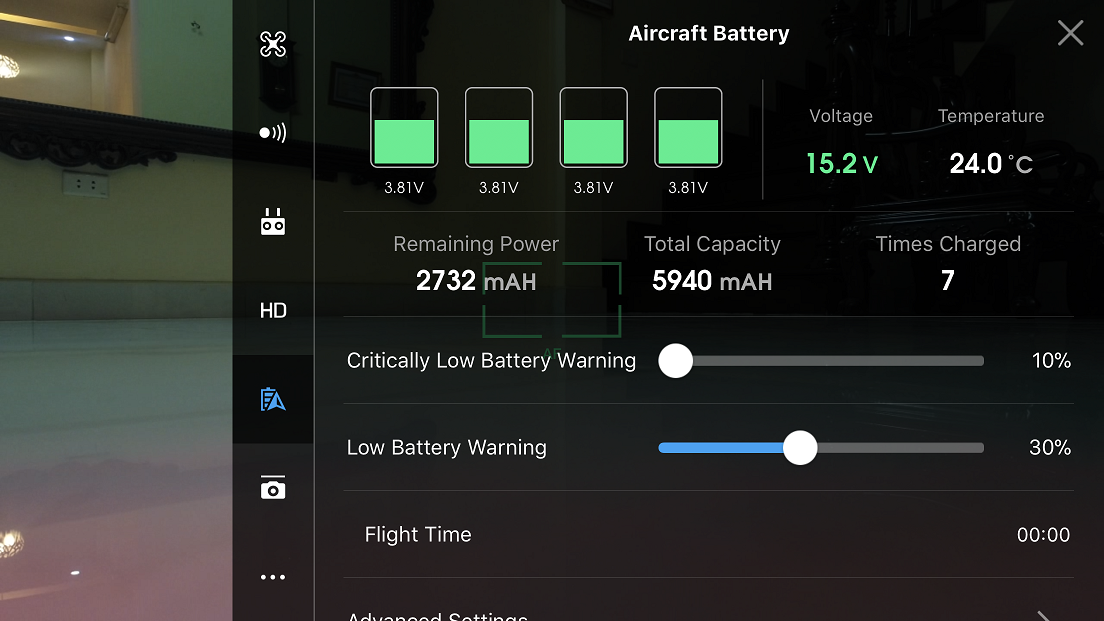Select the aircraft battery settings tab
The width and height of the screenshot is (1104, 621).
tap(273, 400)
